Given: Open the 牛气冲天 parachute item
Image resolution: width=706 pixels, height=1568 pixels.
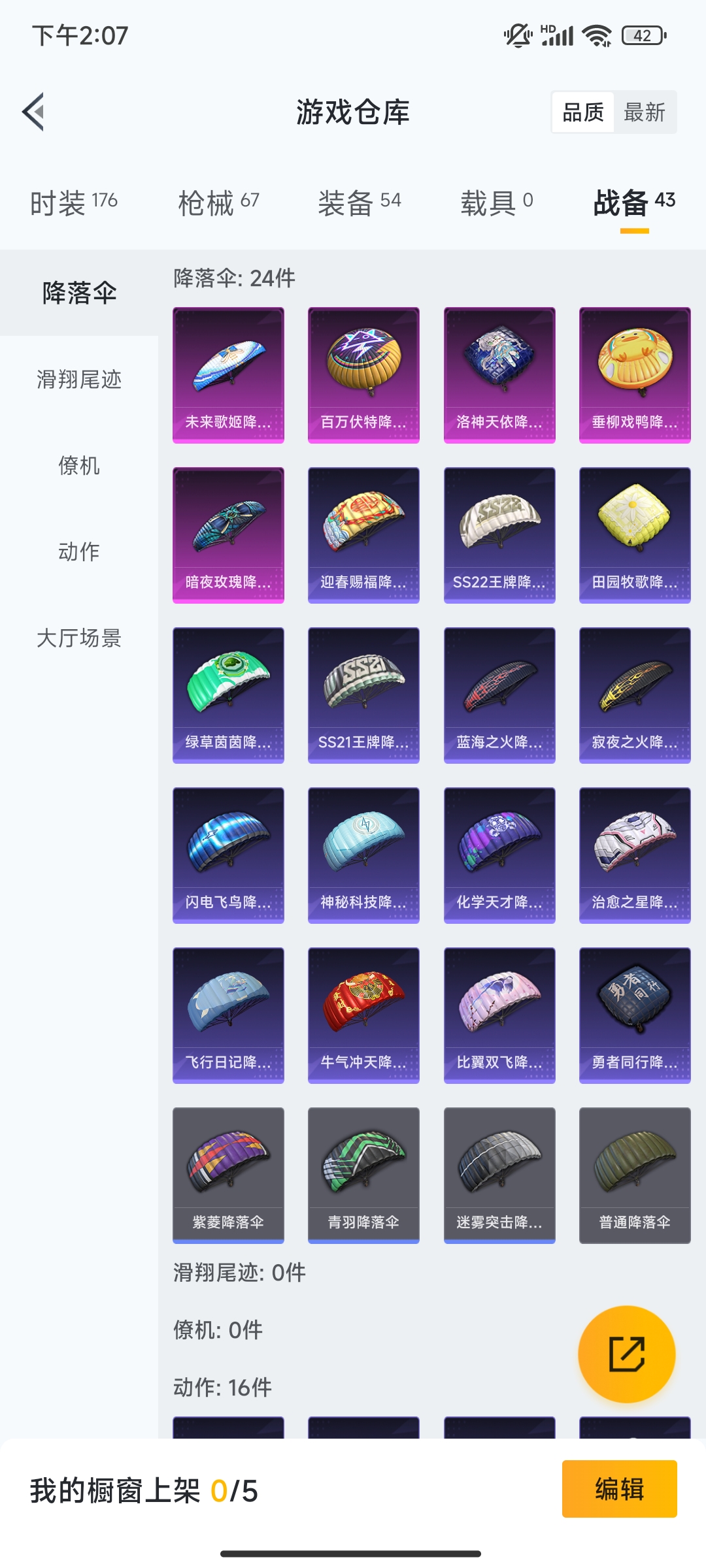Looking at the screenshot, I should [363, 1015].
